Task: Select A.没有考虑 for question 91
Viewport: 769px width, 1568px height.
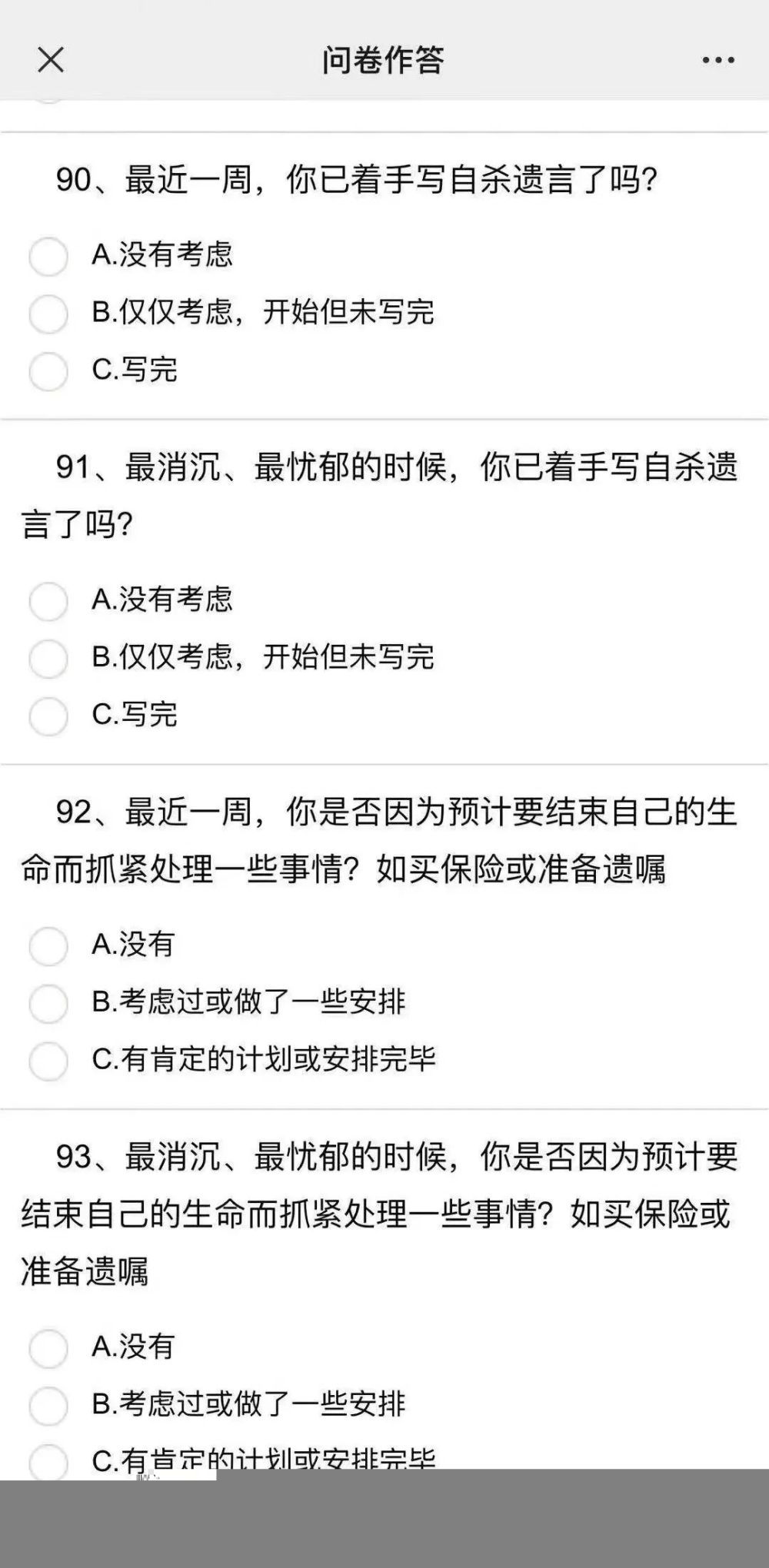Action: [x=48, y=600]
